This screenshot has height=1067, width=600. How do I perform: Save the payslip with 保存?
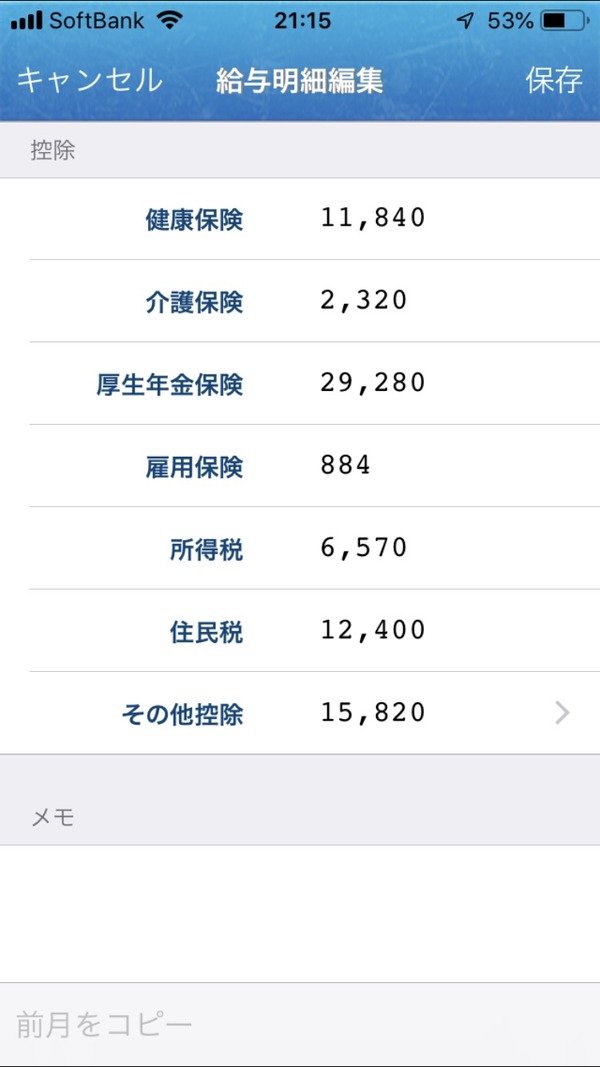click(x=554, y=80)
